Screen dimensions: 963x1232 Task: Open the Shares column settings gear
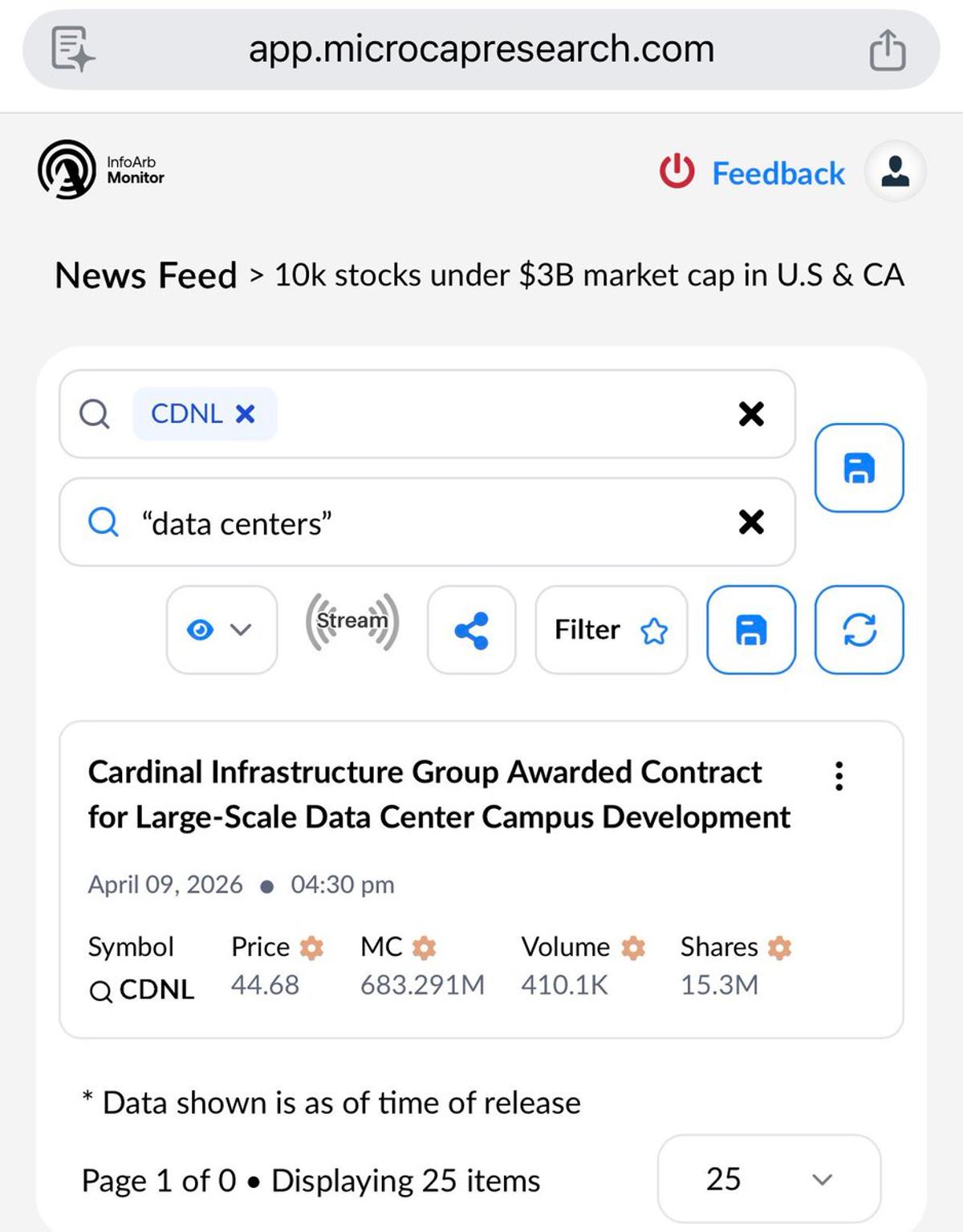point(781,948)
